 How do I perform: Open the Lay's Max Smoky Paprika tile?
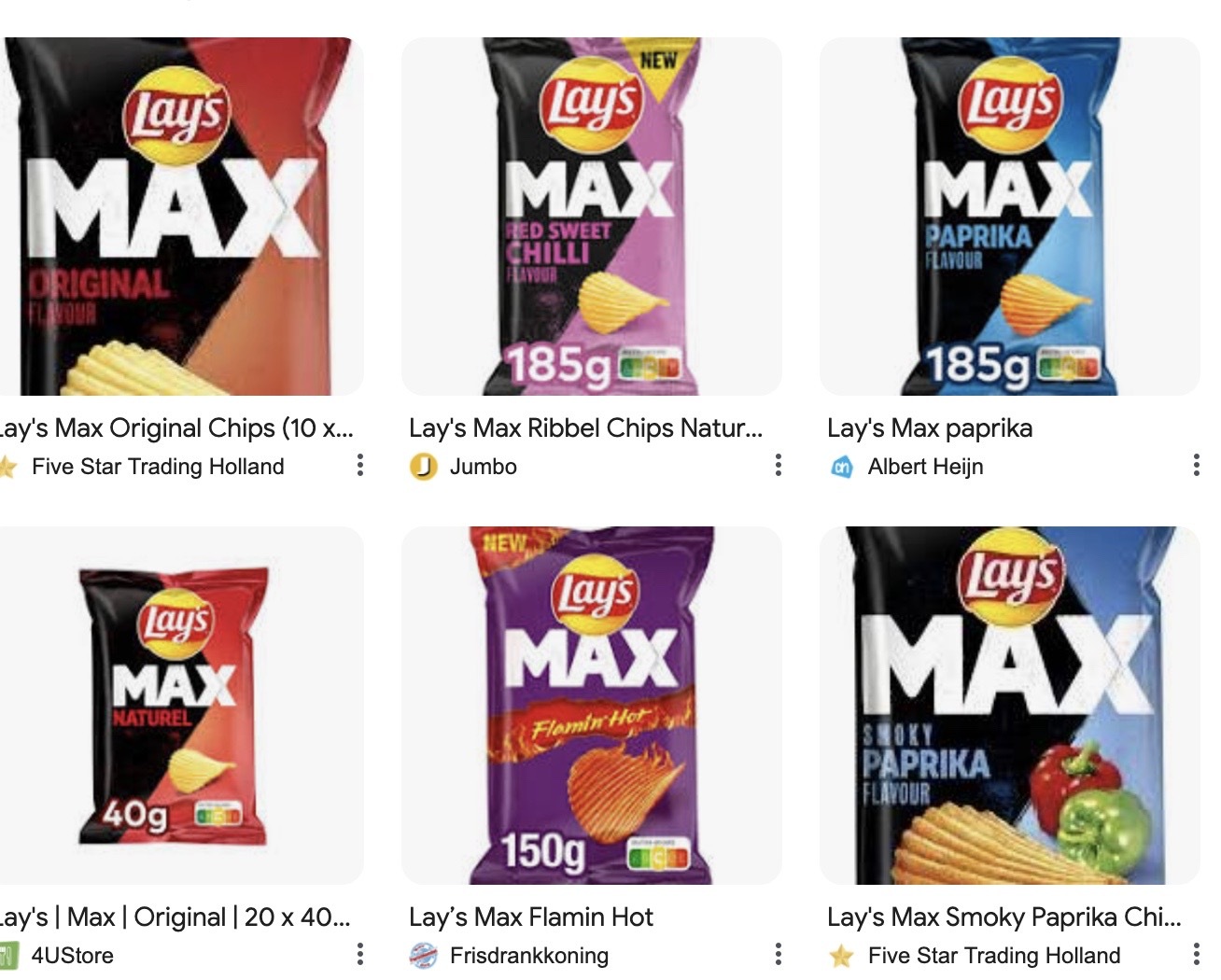(x=1009, y=706)
